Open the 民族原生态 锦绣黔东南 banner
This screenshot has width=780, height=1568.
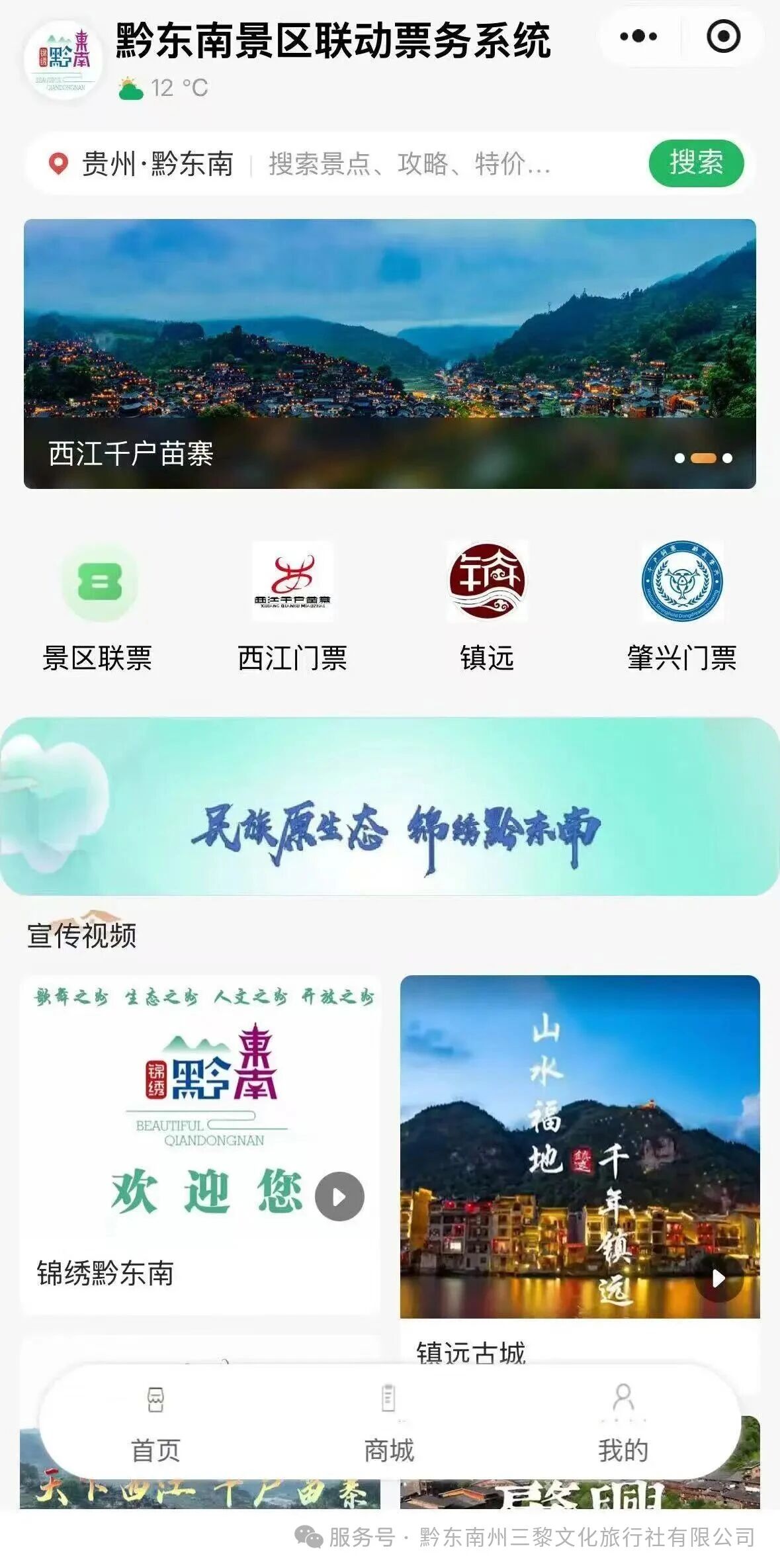[x=390, y=806]
